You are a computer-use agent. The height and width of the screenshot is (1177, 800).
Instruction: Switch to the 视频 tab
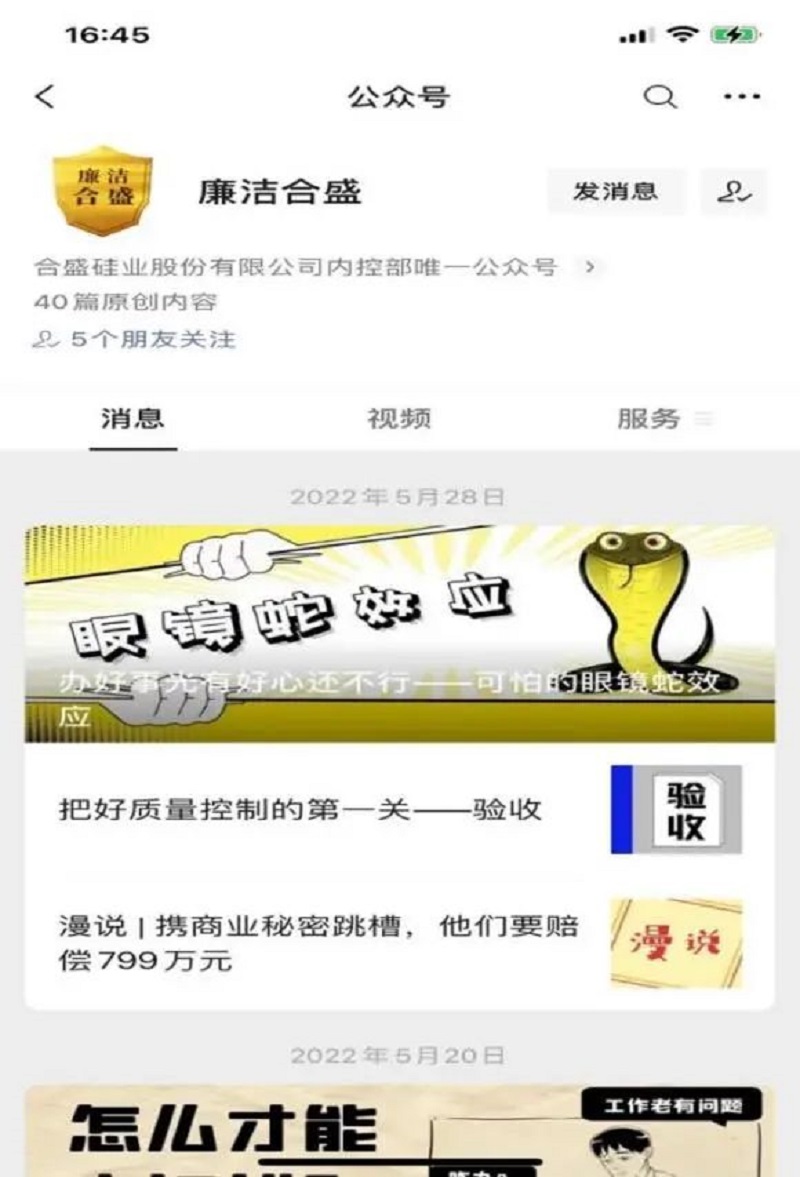point(398,419)
